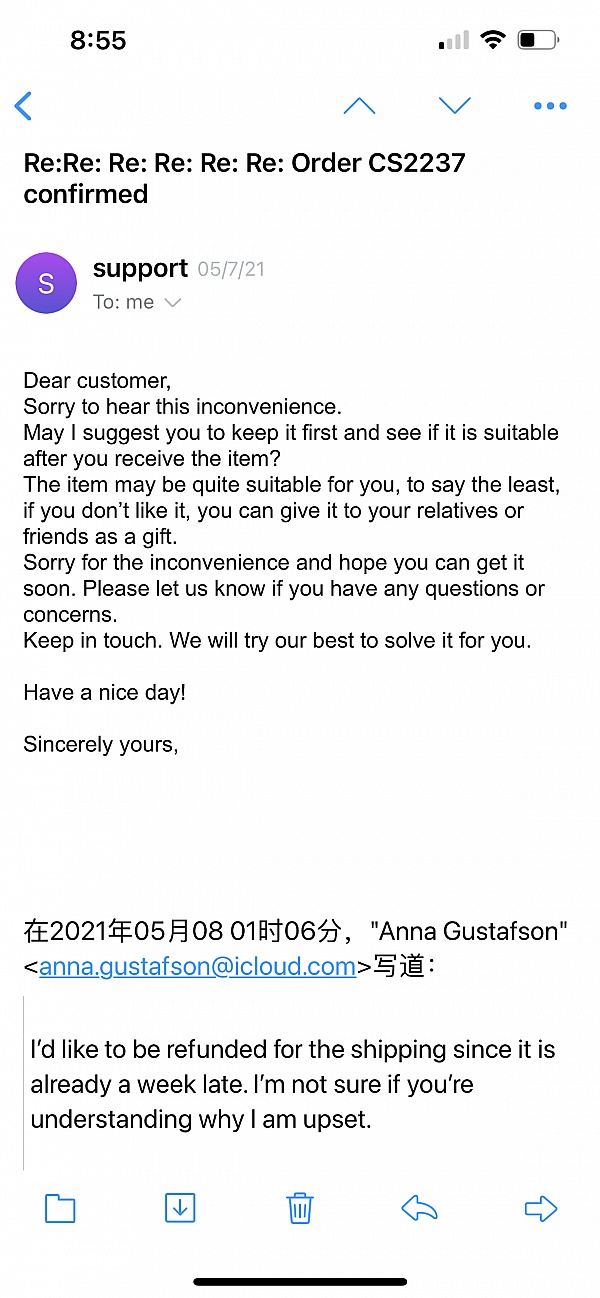Delete this email with the trash icon

(300, 1208)
